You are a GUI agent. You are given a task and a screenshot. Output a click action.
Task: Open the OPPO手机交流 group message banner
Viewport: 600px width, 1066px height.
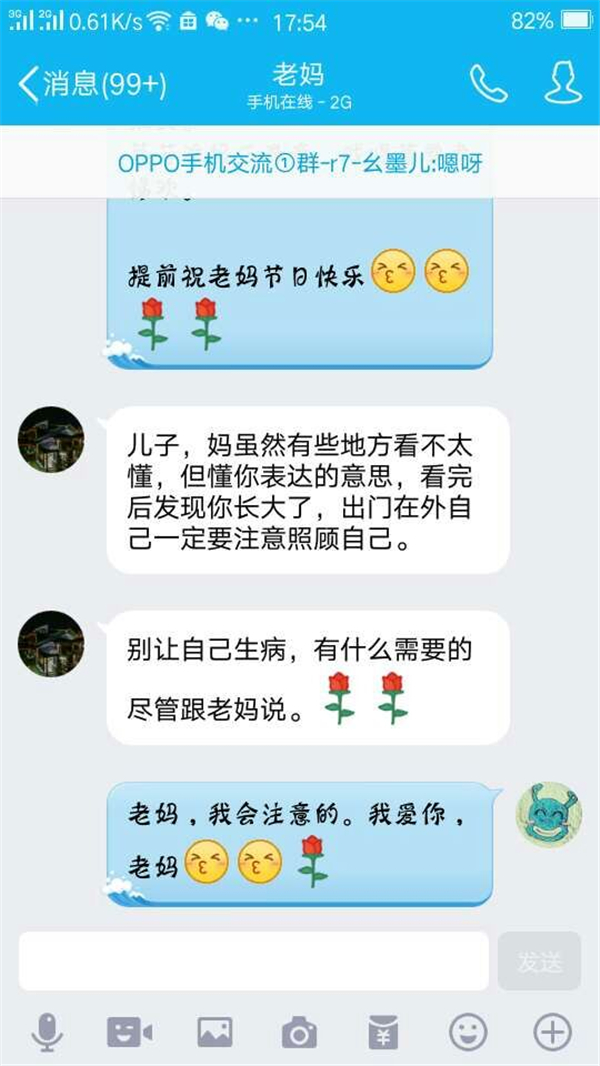coord(300,163)
